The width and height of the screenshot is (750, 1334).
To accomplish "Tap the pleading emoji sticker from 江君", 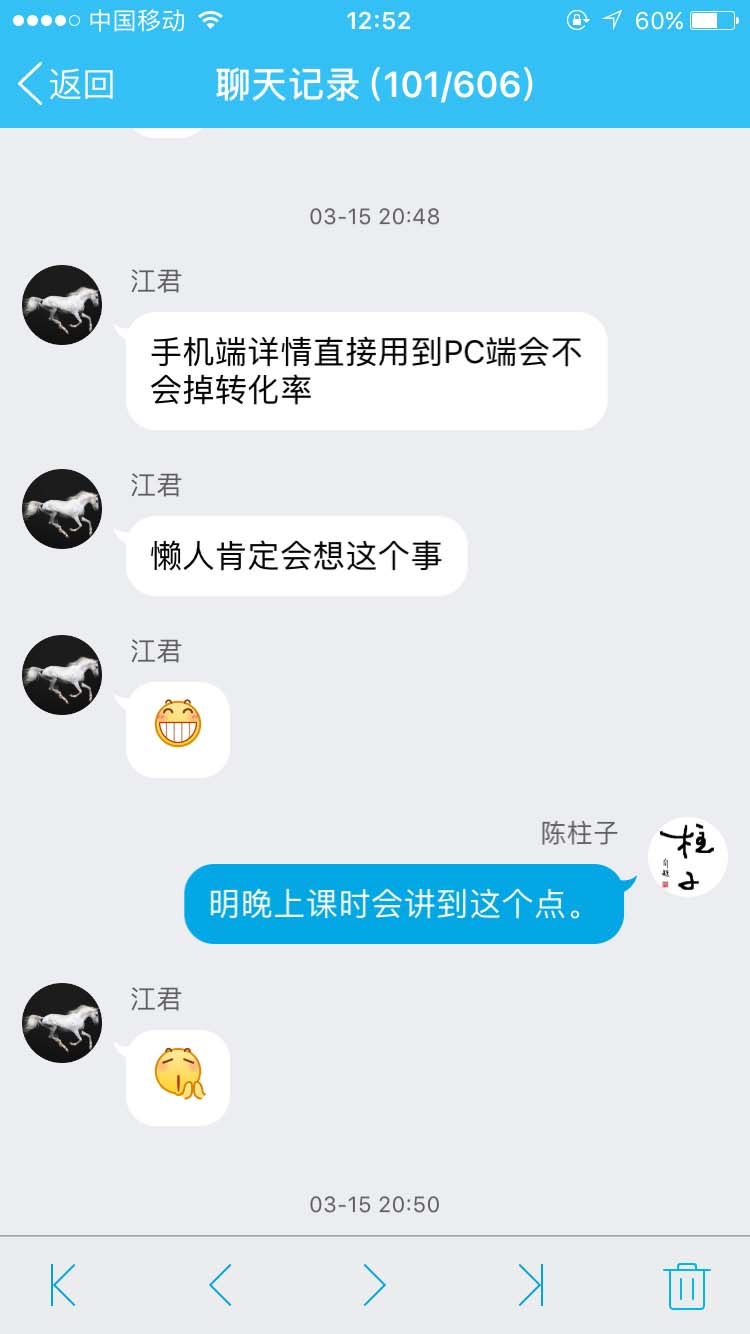I will pos(177,1076).
